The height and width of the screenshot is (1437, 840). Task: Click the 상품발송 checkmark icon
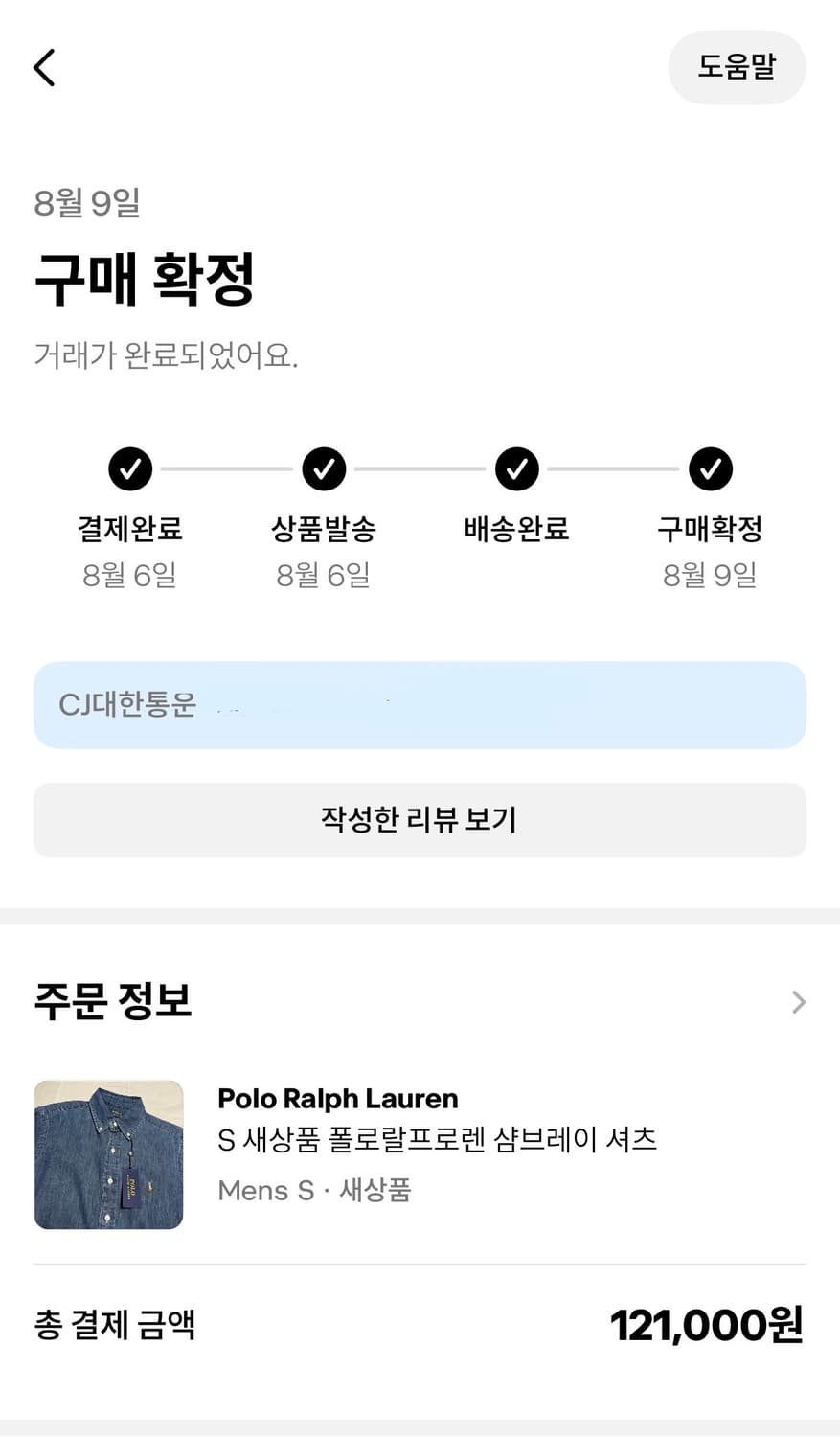point(324,468)
